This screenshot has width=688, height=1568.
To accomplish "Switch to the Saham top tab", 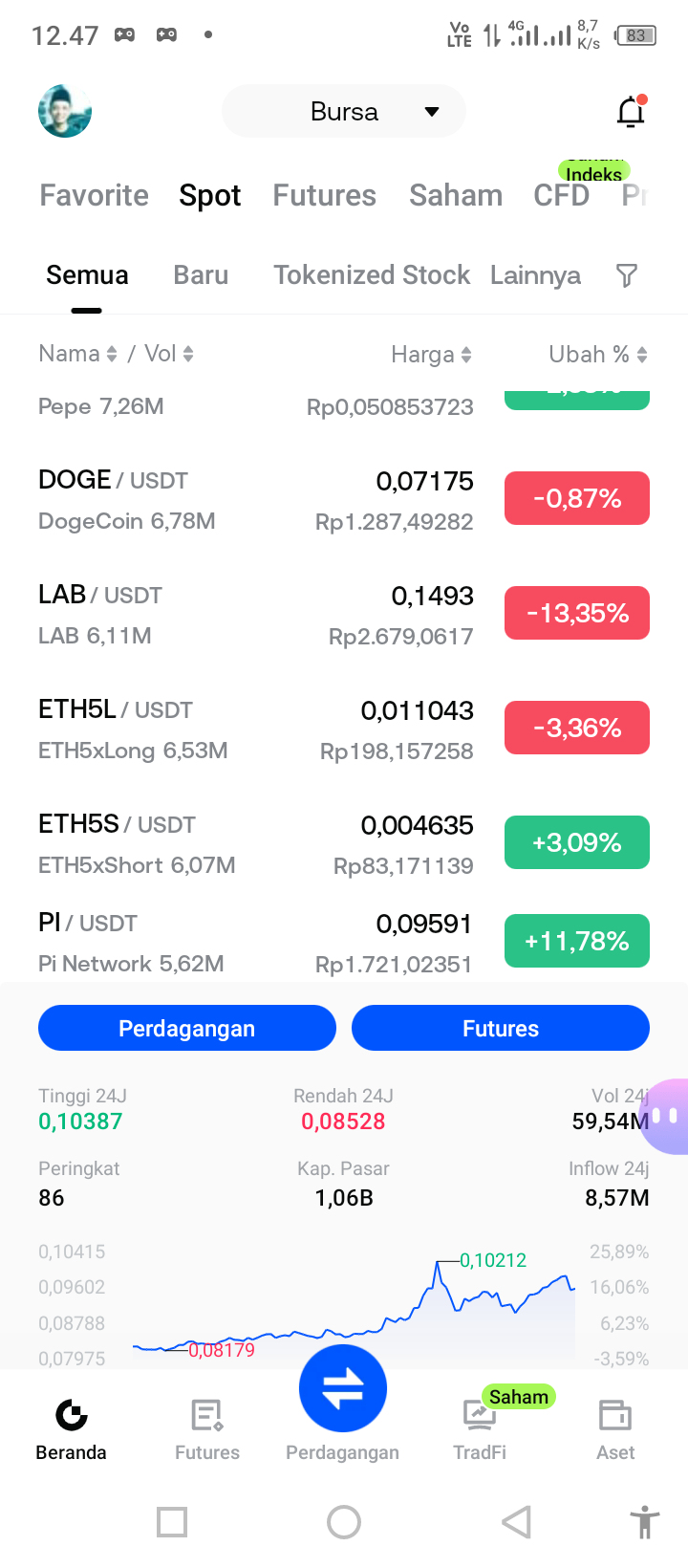I will click(x=456, y=195).
